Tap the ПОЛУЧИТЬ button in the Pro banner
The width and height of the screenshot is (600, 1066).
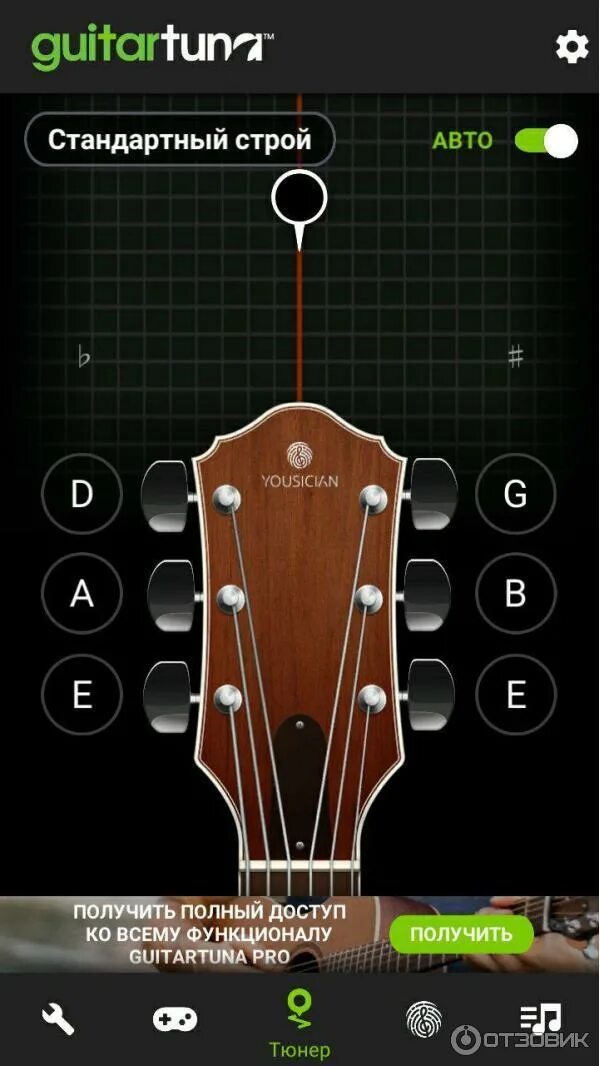(x=461, y=935)
